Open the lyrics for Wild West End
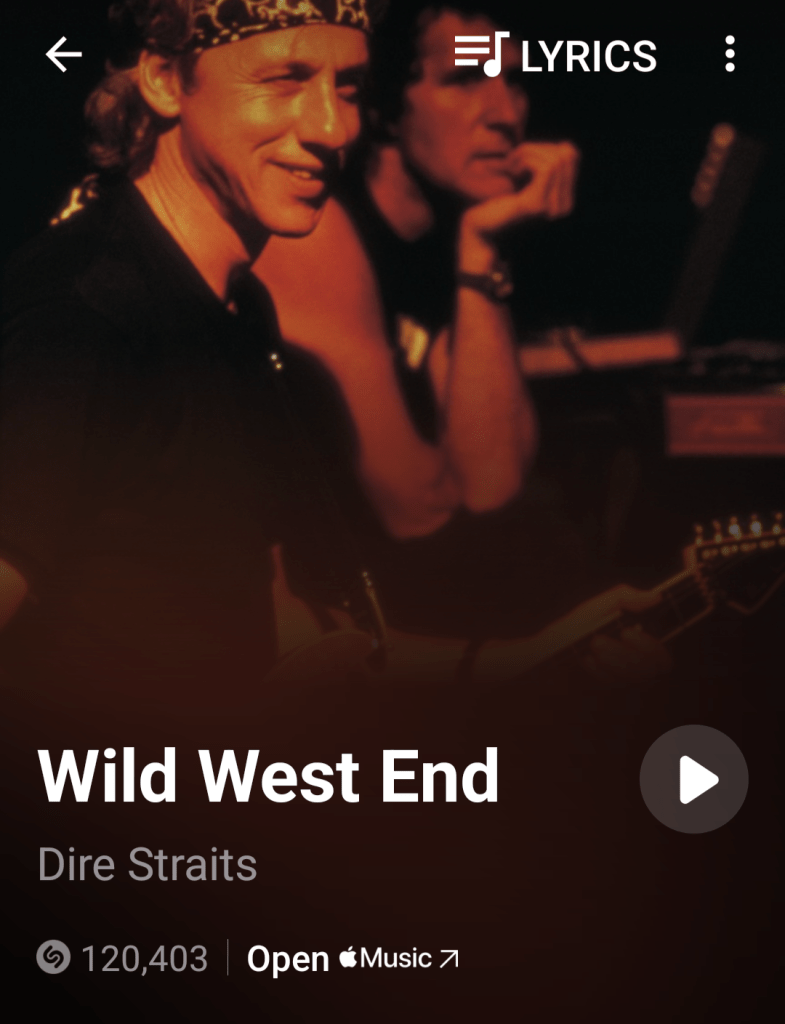The height and width of the screenshot is (1024, 785). tap(556, 55)
